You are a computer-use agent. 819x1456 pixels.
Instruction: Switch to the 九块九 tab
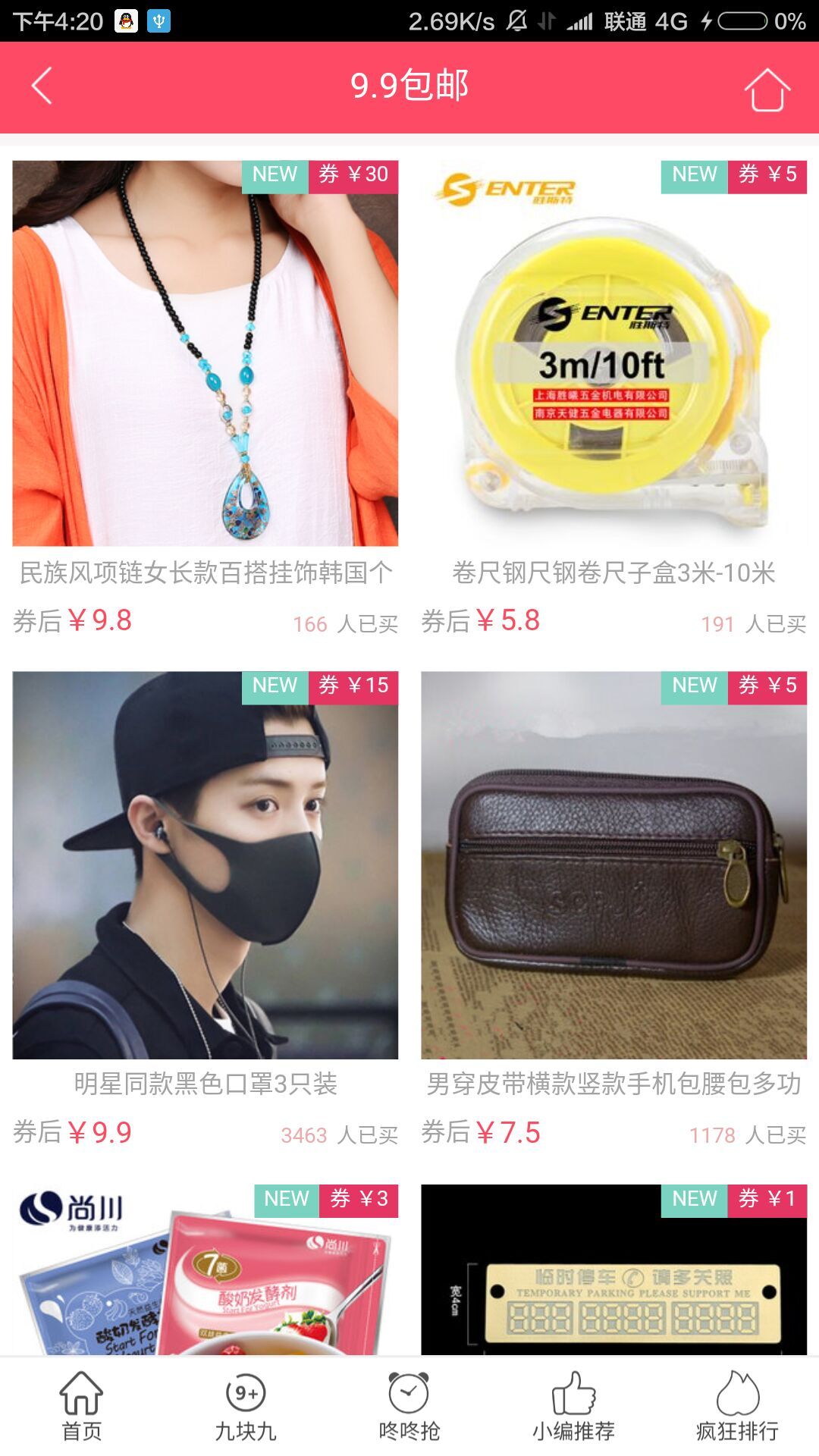245,1407
